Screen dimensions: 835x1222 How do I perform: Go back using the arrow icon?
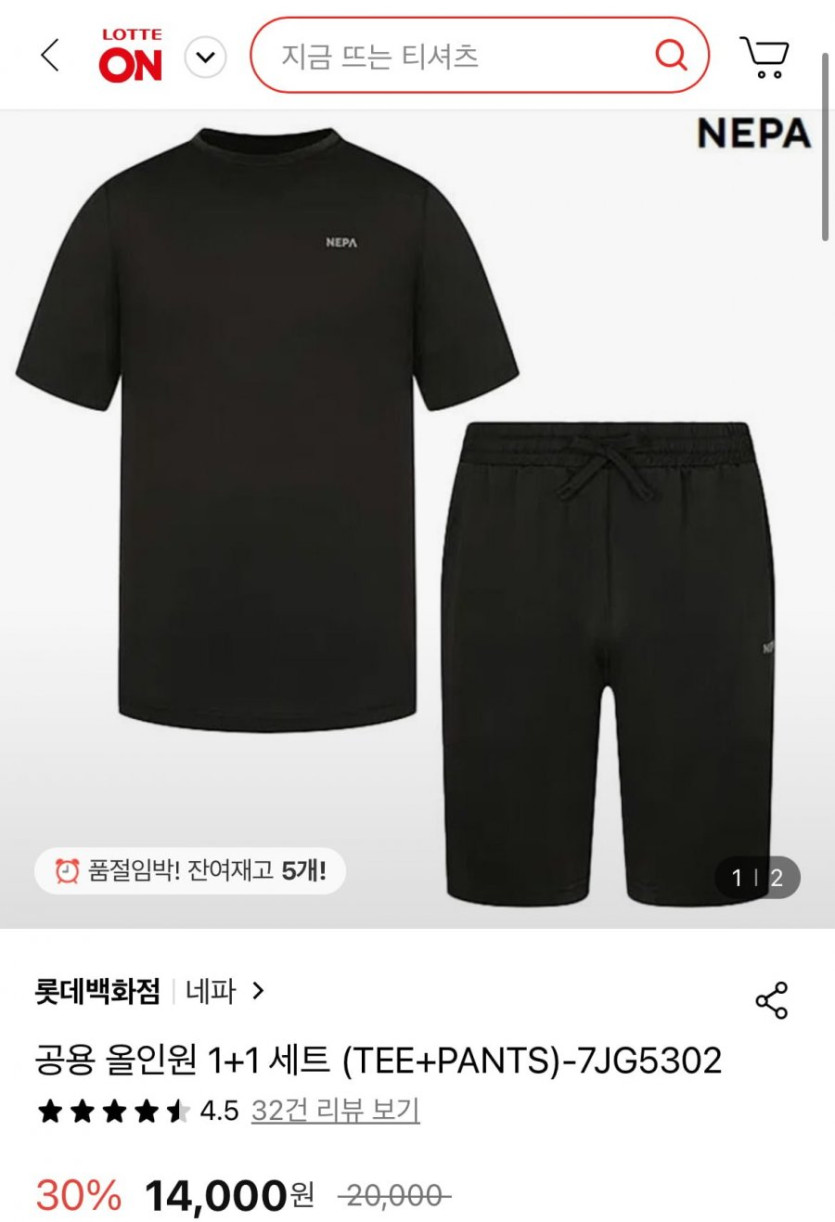click(50, 55)
